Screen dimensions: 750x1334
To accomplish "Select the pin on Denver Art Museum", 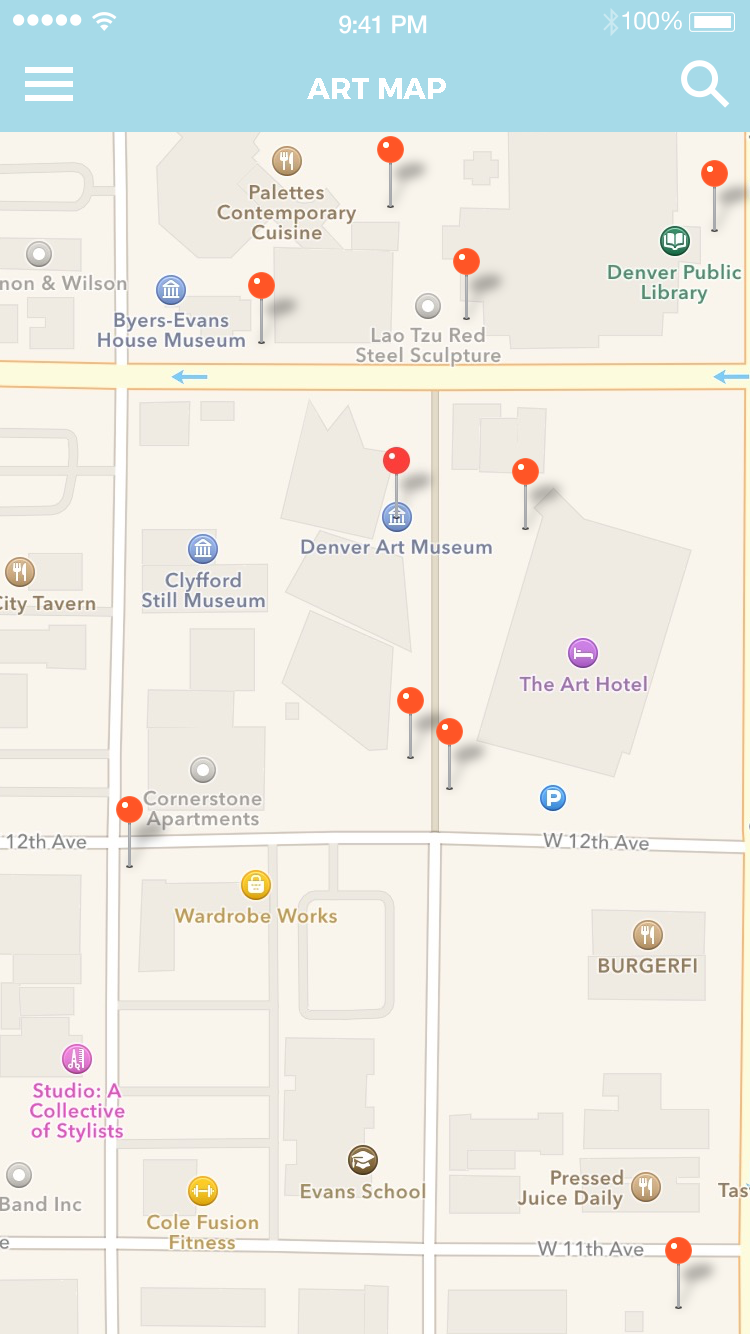I will [x=397, y=462].
